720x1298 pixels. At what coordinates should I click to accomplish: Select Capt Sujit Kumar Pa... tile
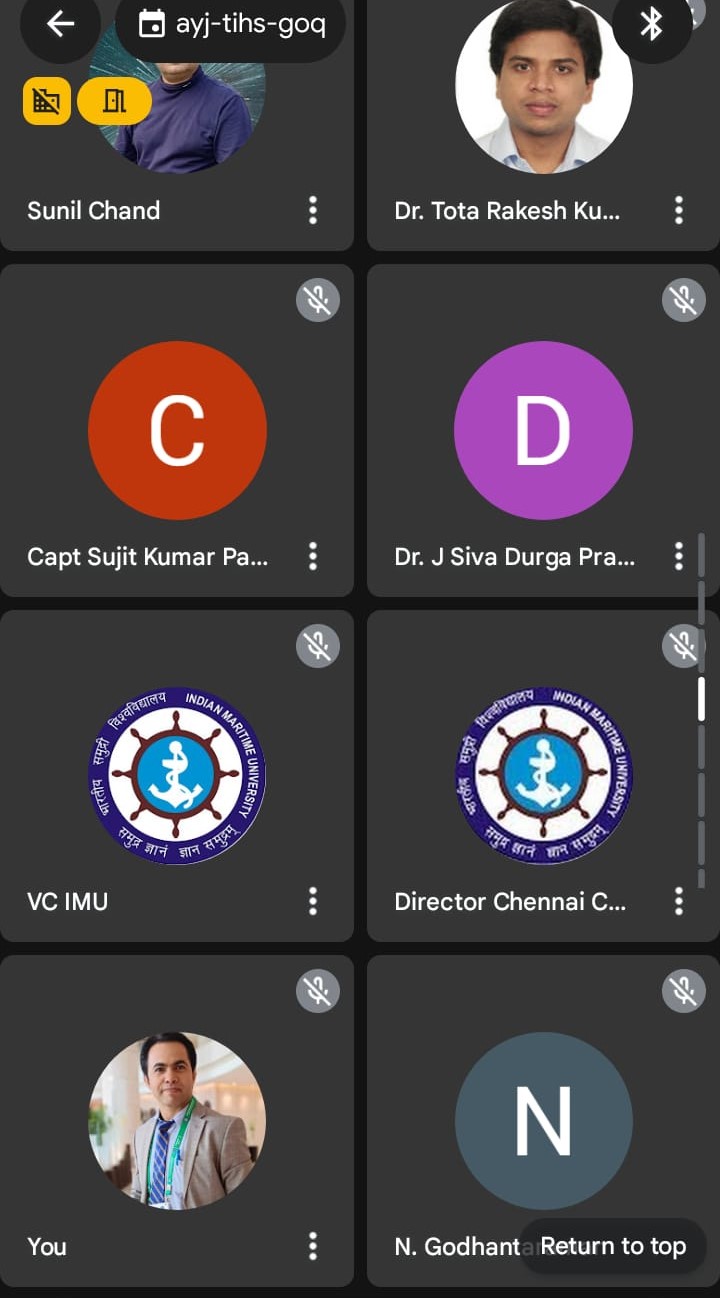(x=177, y=430)
